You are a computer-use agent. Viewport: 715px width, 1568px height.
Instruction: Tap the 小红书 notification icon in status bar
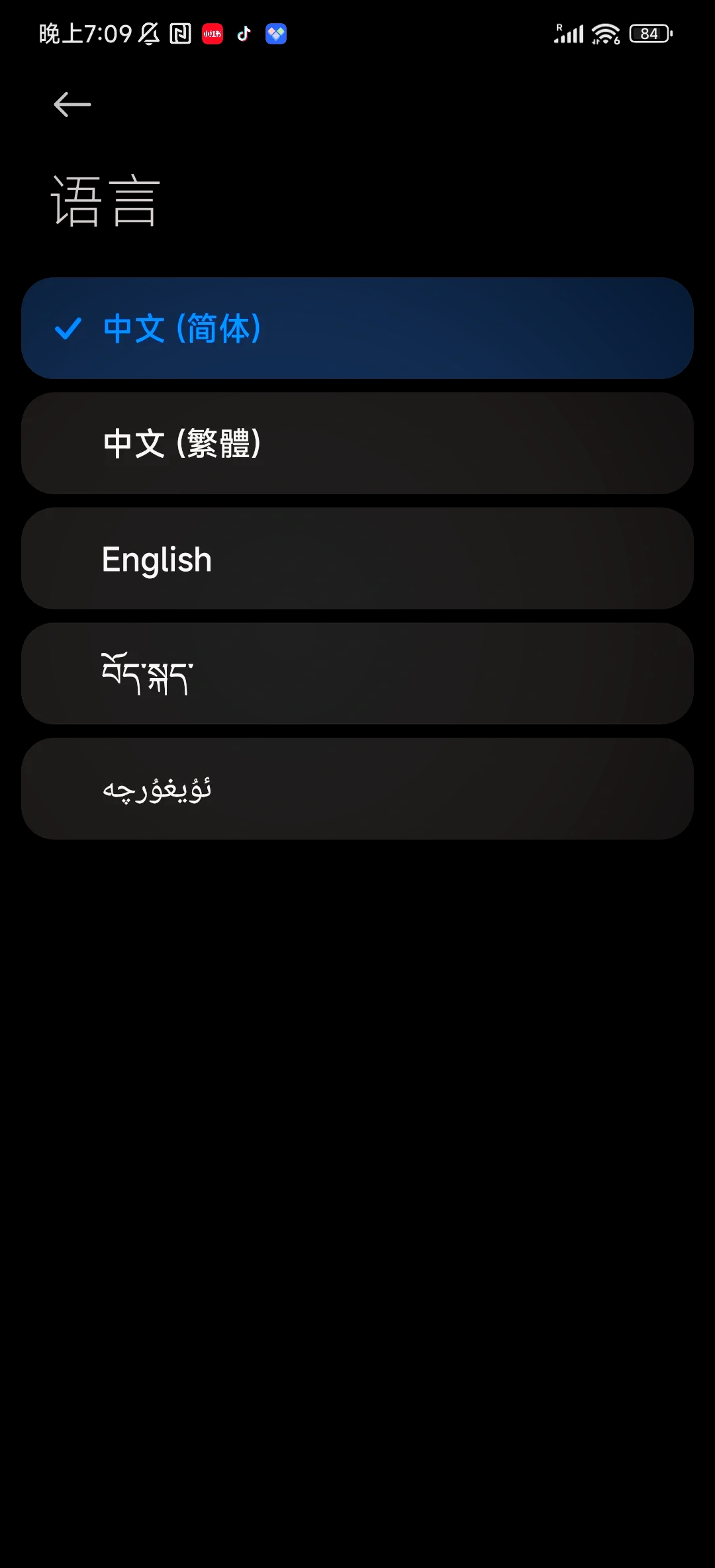(211, 33)
